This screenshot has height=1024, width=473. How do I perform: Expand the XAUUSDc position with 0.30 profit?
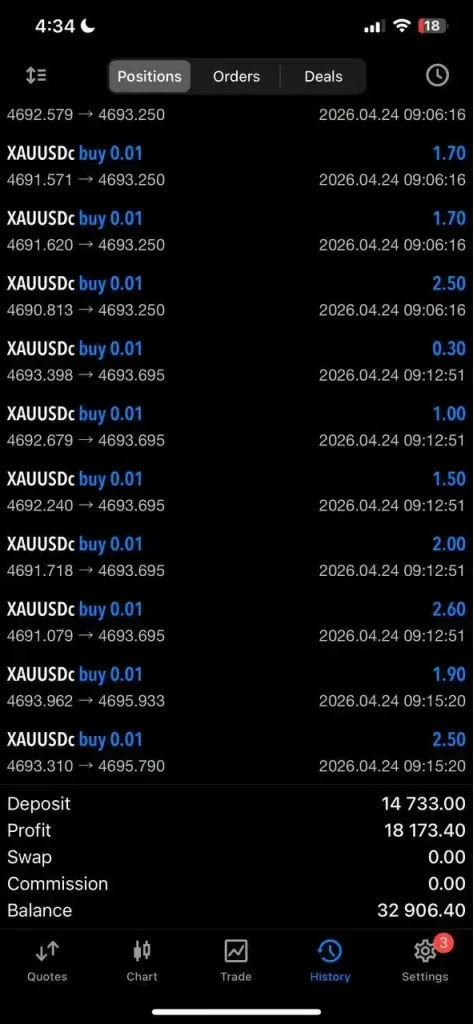(x=236, y=362)
